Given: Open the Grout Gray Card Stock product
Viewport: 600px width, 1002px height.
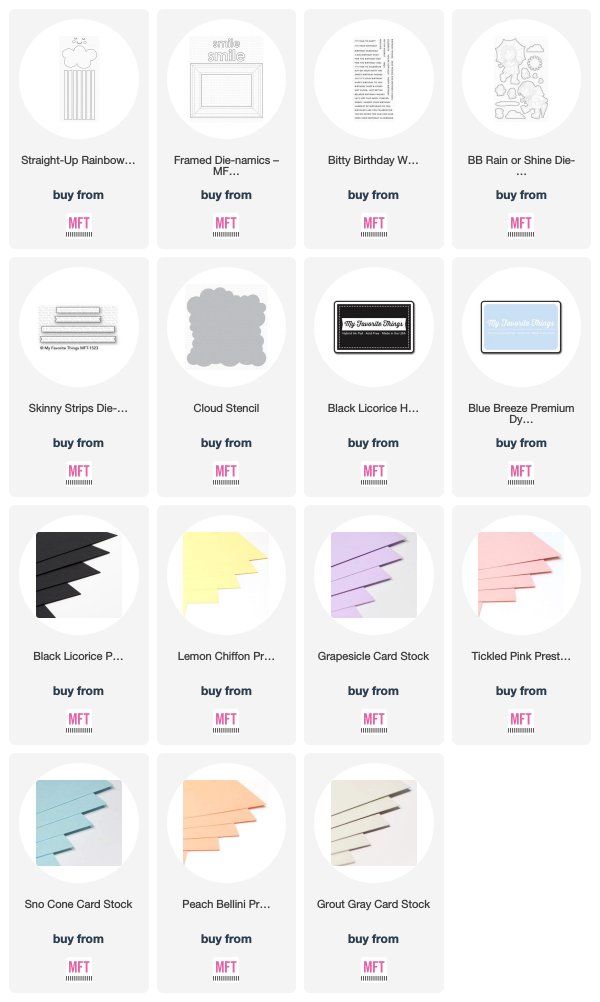Looking at the screenshot, I should (374, 872).
